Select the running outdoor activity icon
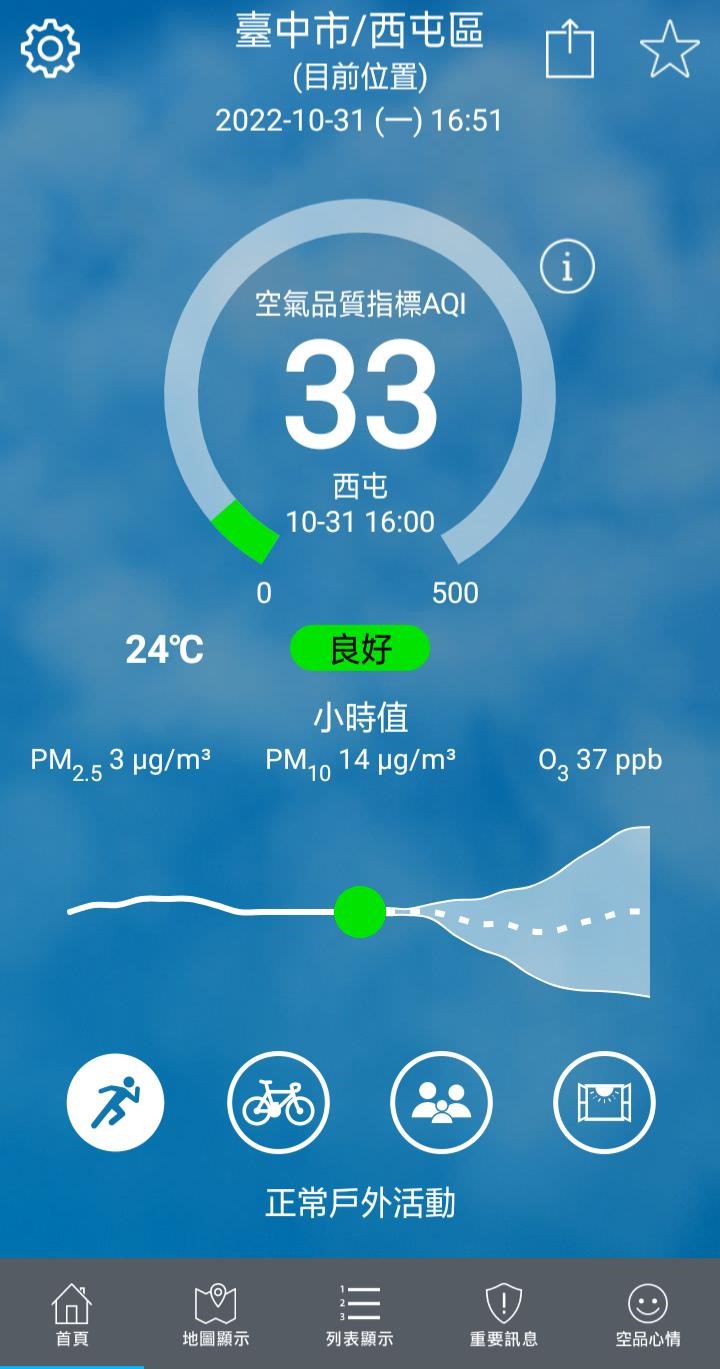The height and width of the screenshot is (1369, 720). (116, 1103)
